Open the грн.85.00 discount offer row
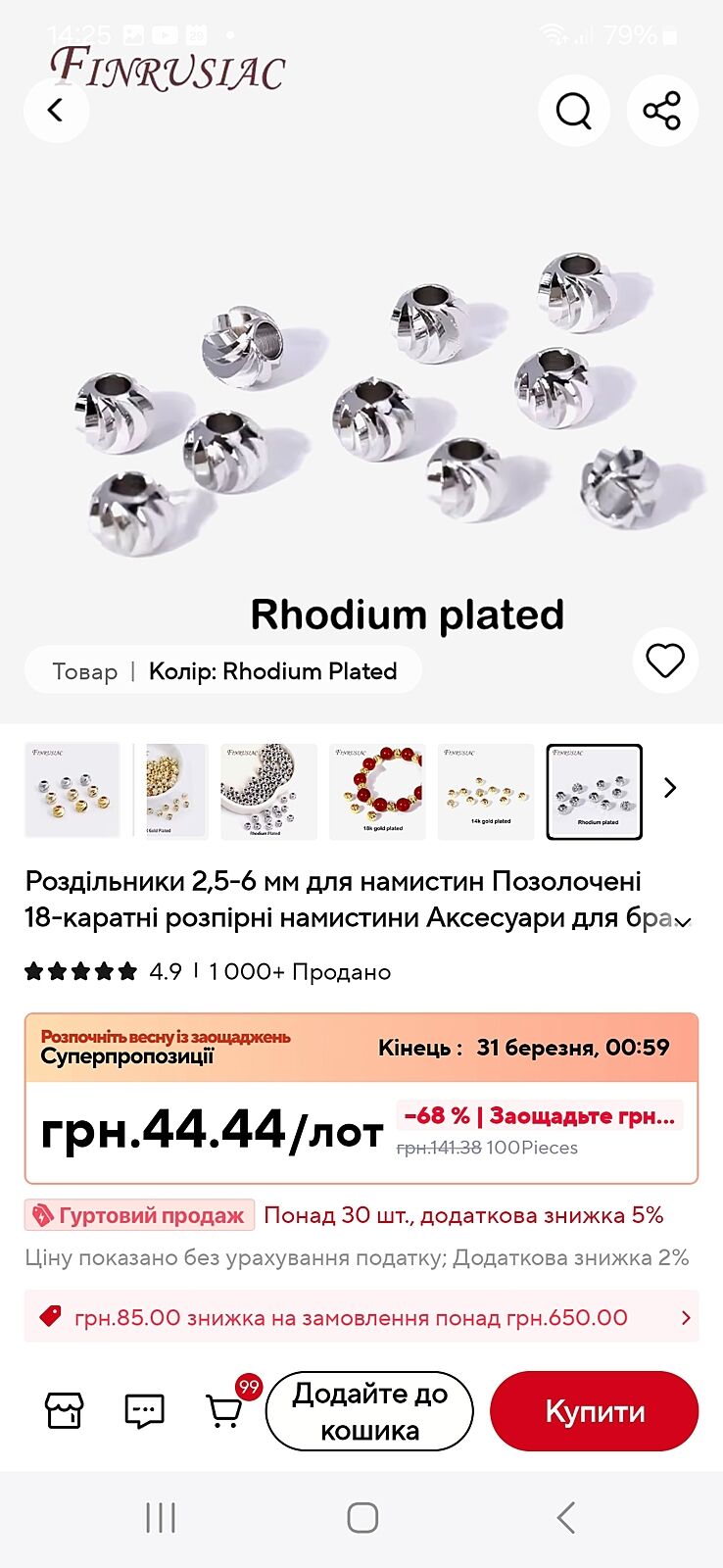This screenshot has width=723, height=1568. (x=361, y=1317)
